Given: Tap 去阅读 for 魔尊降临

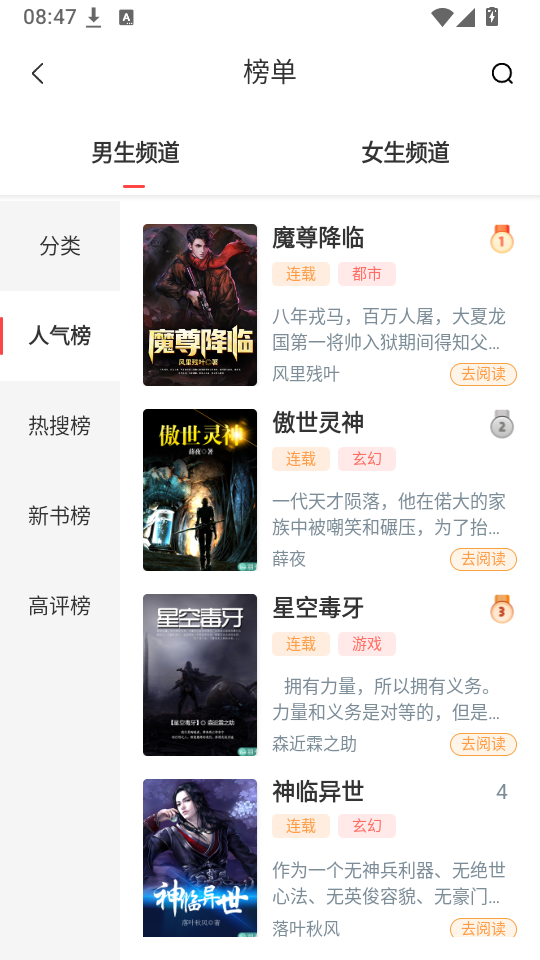Looking at the screenshot, I should click(483, 374).
